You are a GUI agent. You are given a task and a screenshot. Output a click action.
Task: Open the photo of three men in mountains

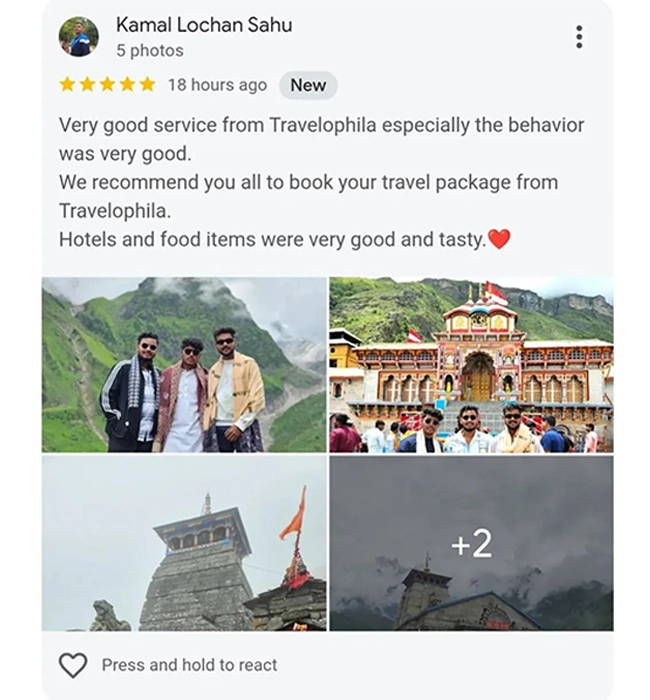(x=184, y=365)
